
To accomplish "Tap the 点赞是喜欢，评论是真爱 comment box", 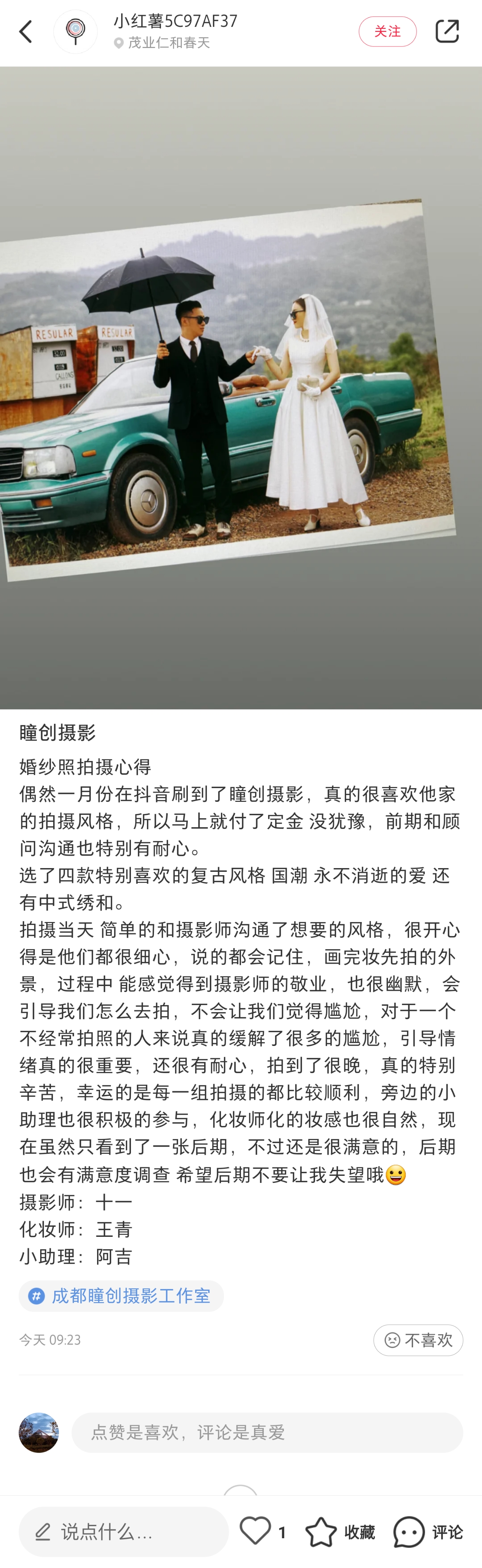I will [x=267, y=1432].
